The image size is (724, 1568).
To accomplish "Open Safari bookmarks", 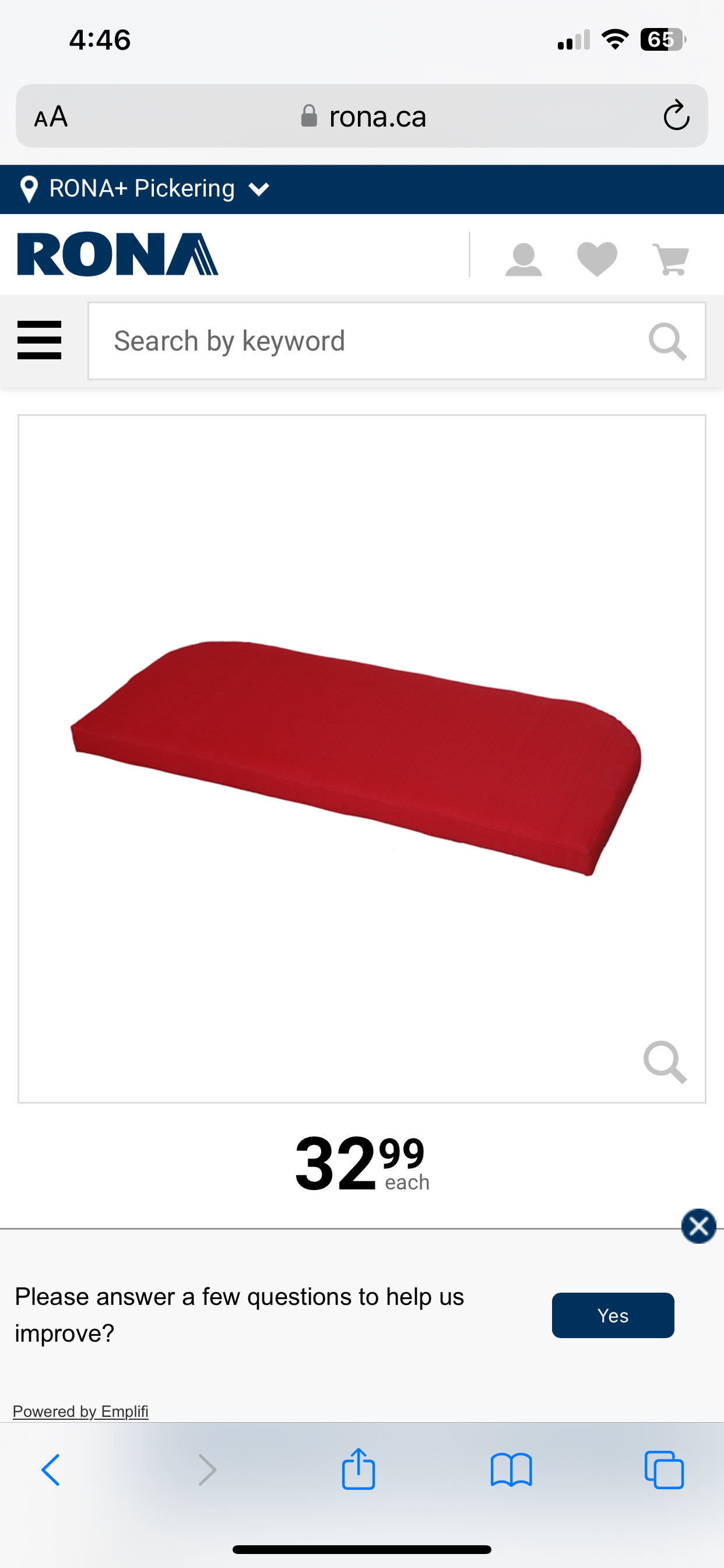I will (511, 1470).
